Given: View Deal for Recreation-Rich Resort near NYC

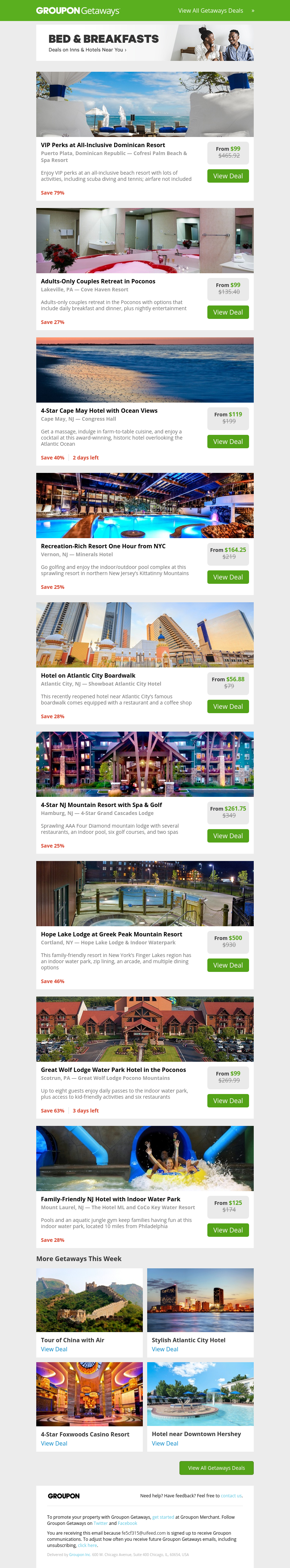Looking at the screenshot, I should click(228, 577).
